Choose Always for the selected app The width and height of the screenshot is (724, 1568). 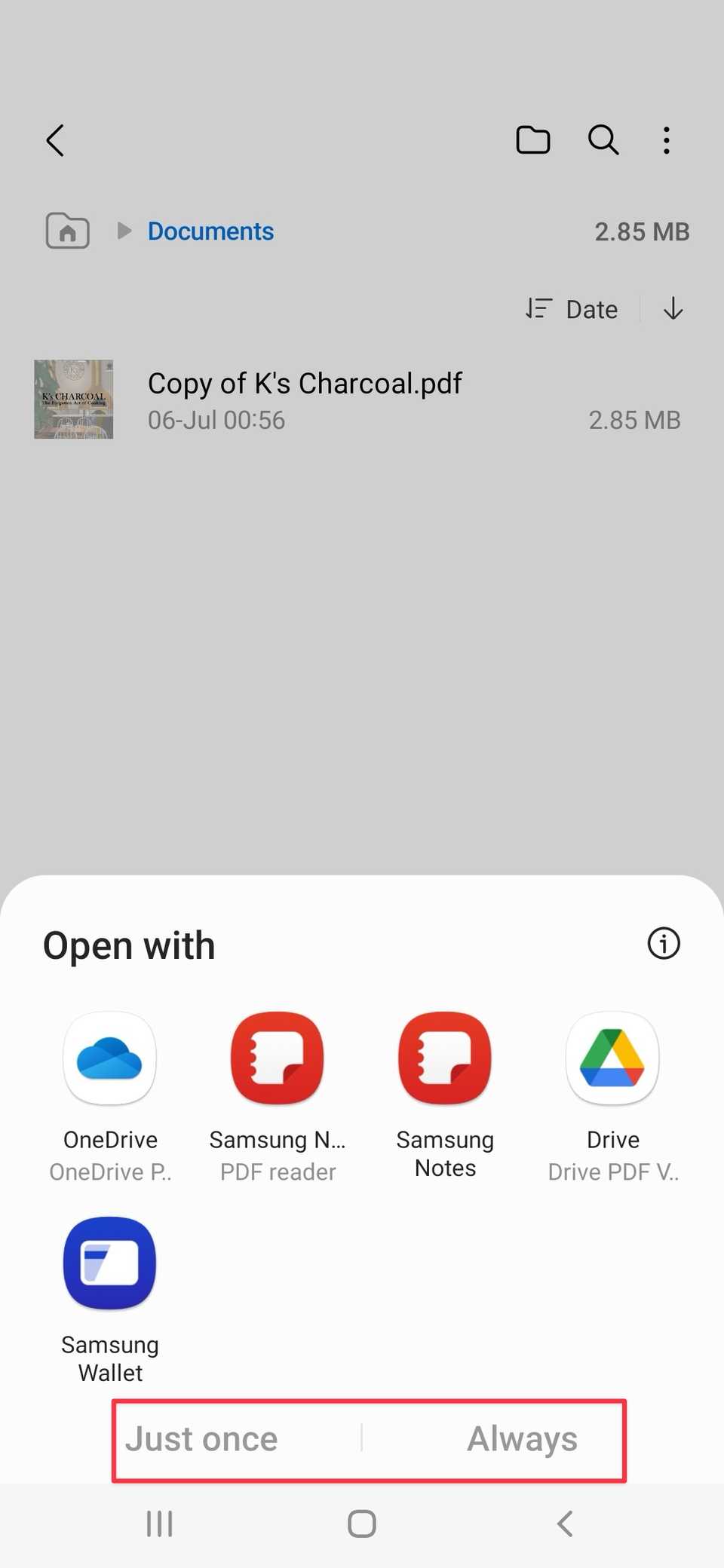click(x=522, y=1439)
